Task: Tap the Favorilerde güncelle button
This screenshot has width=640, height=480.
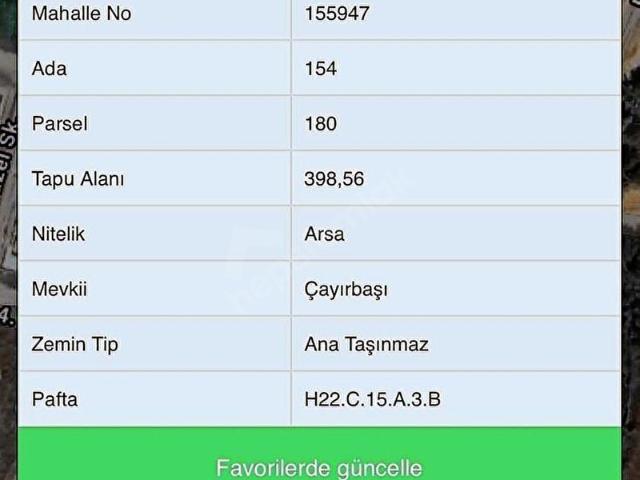Action: click(x=319, y=462)
